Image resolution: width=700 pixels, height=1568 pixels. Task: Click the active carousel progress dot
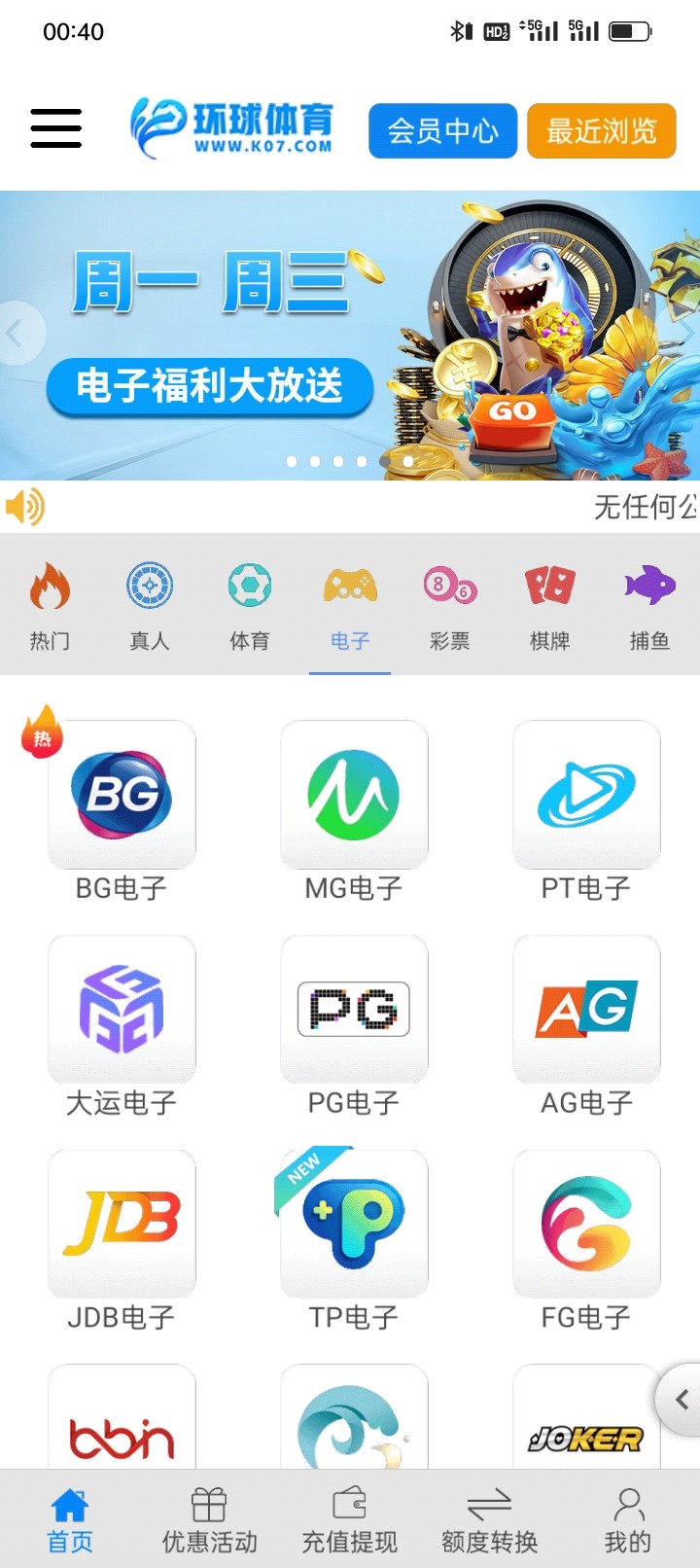[x=407, y=462]
